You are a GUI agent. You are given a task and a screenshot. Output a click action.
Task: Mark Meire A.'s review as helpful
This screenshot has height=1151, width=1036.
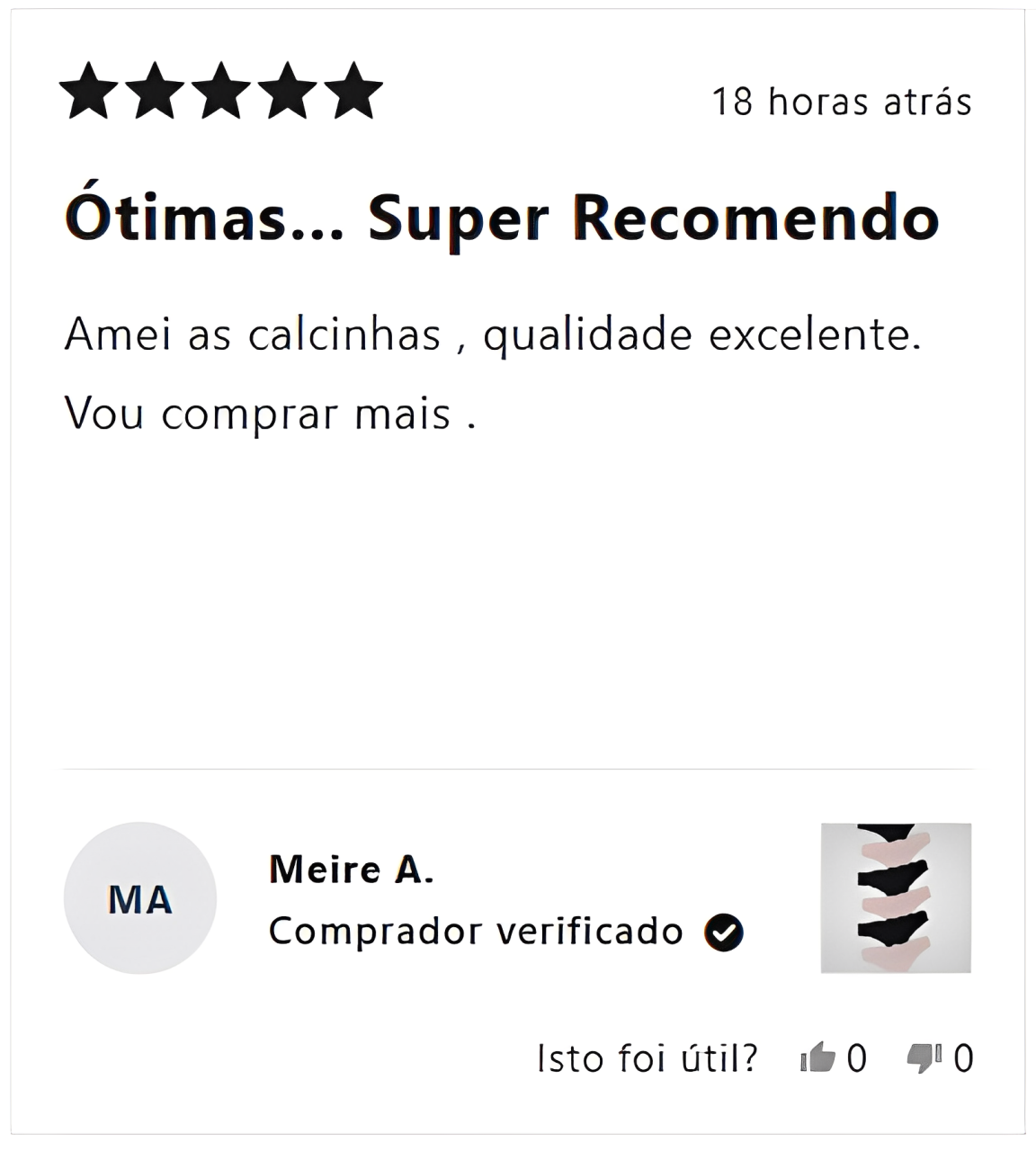tap(818, 1057)
